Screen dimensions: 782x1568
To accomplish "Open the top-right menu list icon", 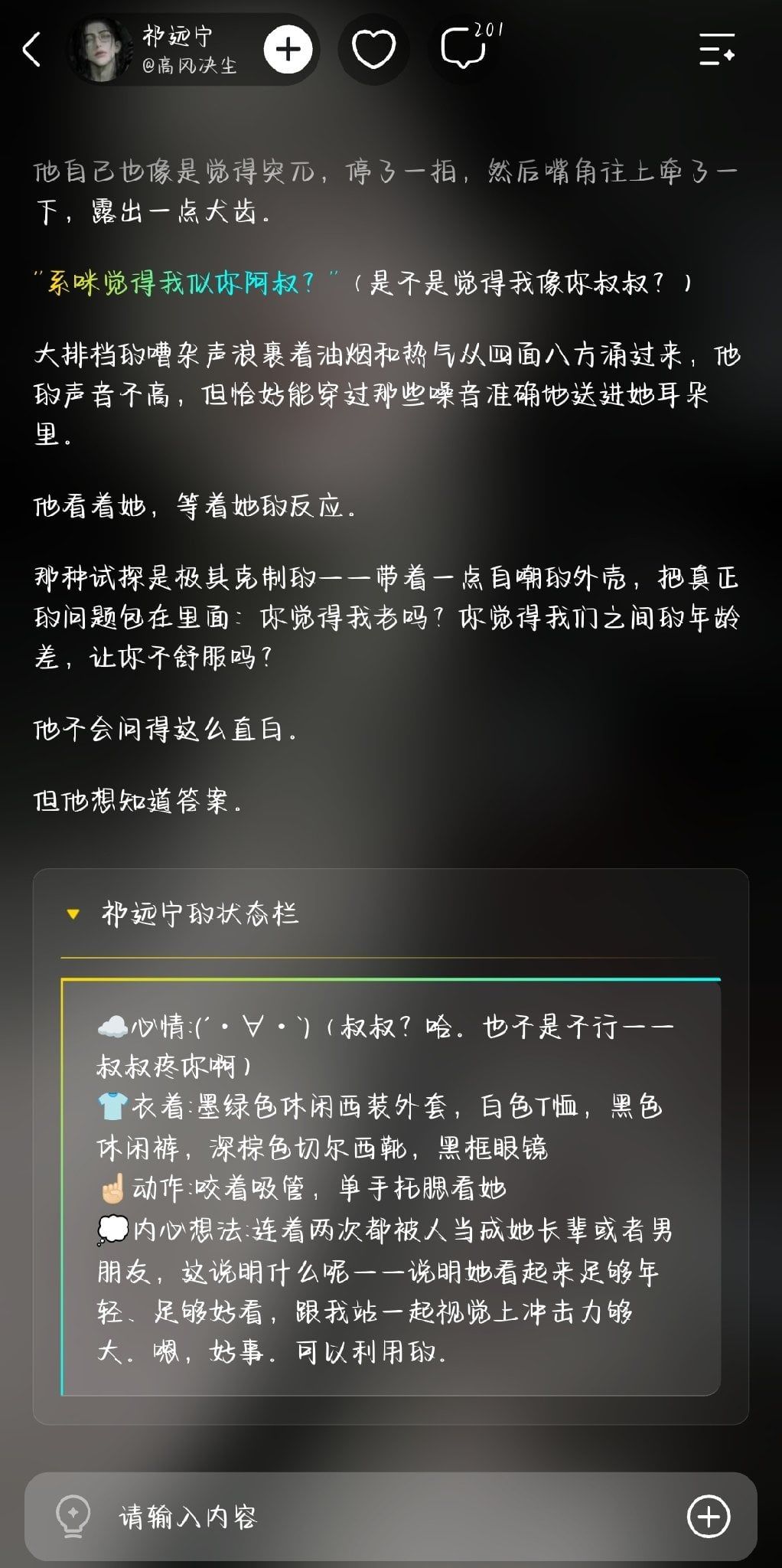I will 717,49.
